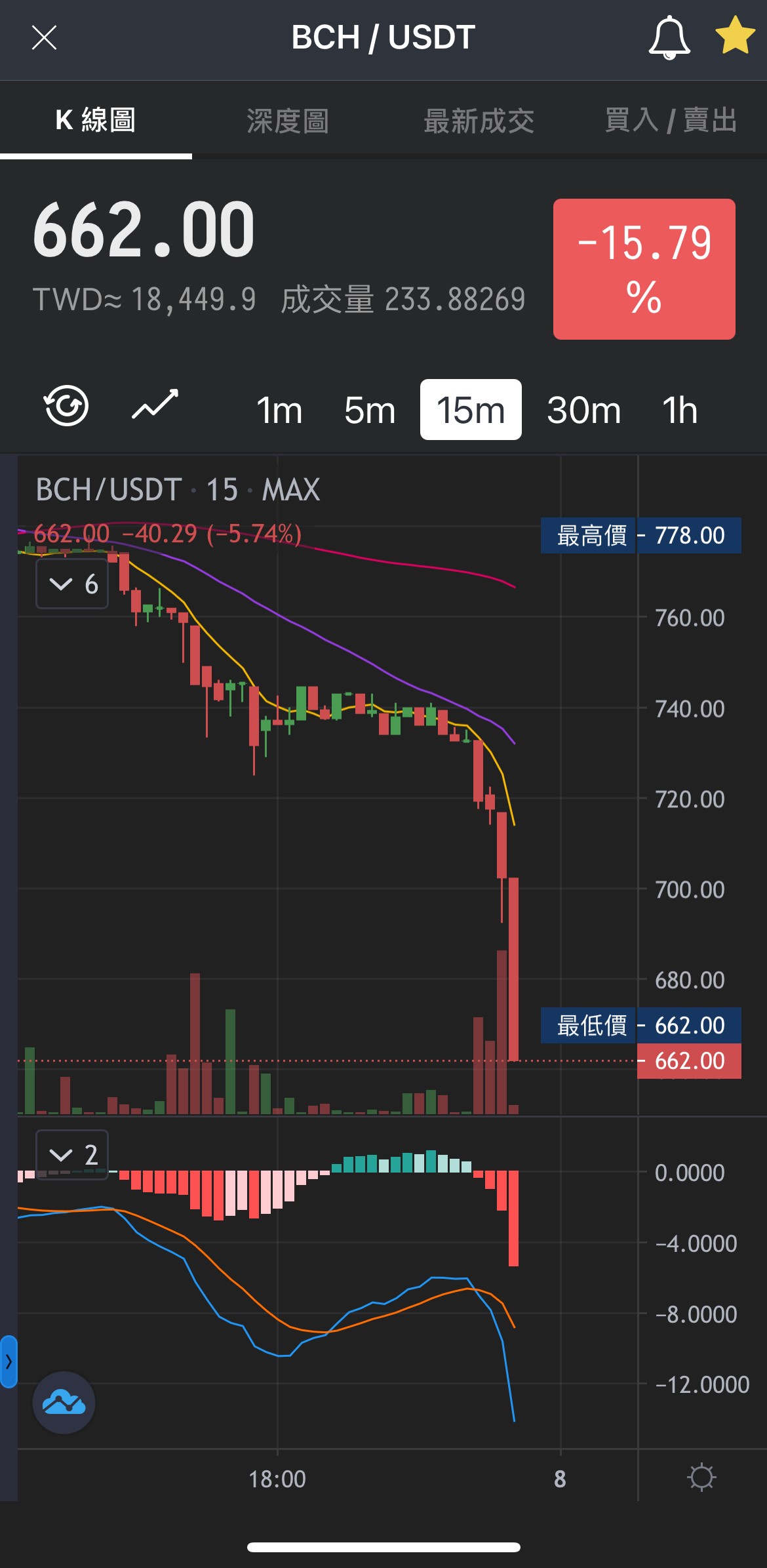Expand the 6 indicators legend
767x1568 pixels.
tap(72, 584)
